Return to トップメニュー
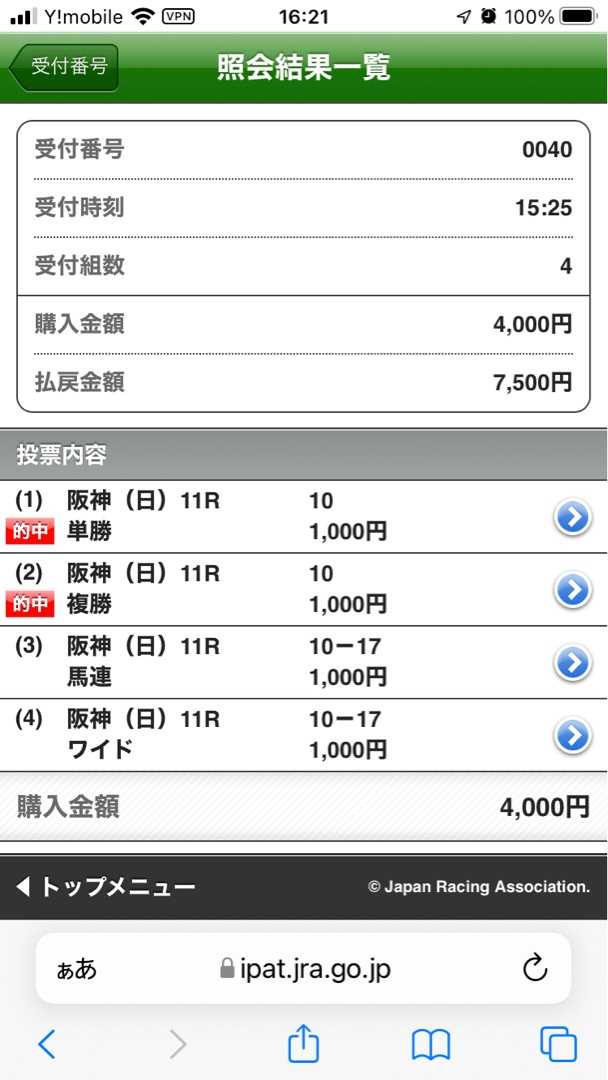 point(107,887)
